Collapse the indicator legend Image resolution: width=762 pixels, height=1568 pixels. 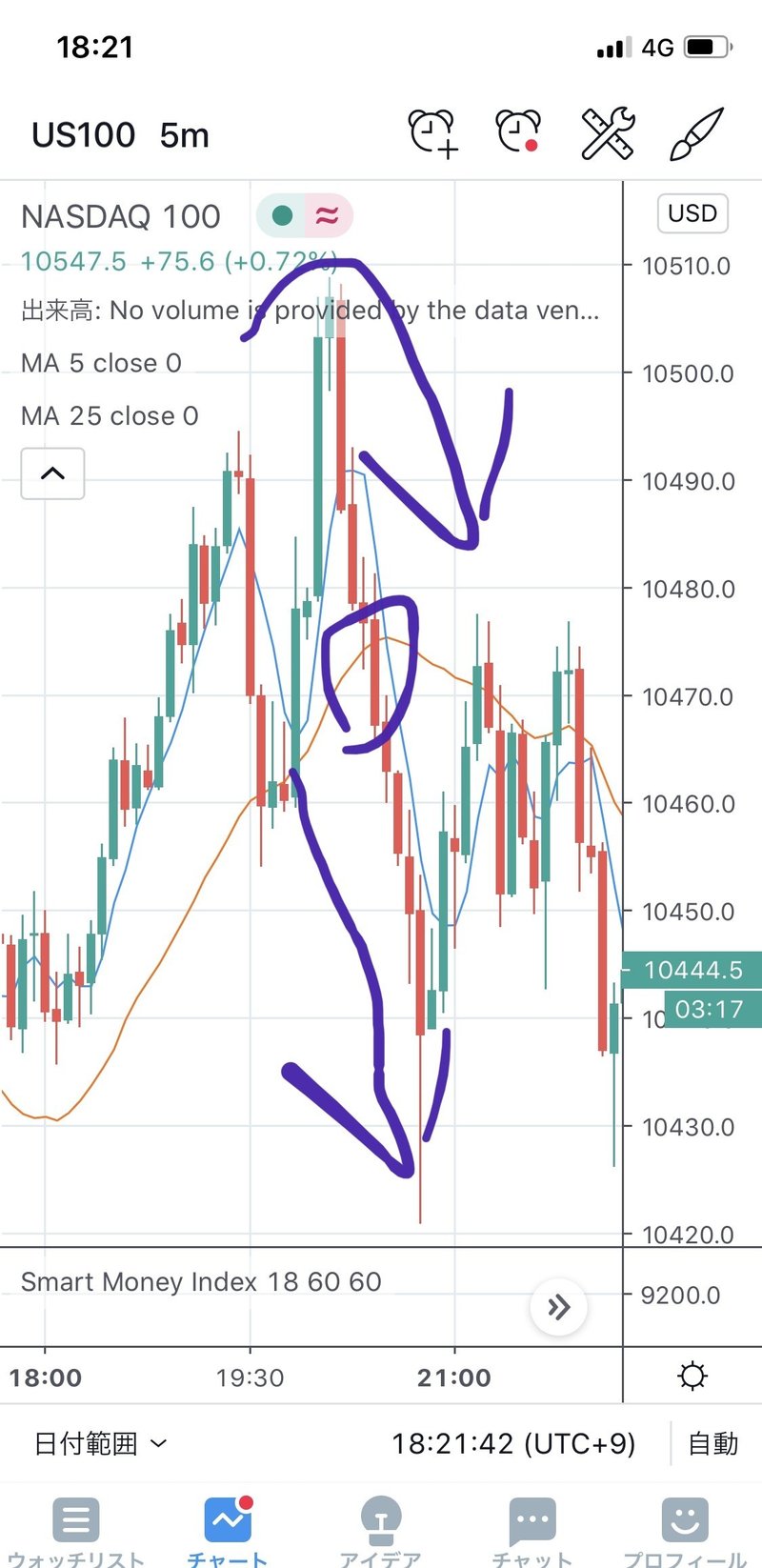point(52,473)
